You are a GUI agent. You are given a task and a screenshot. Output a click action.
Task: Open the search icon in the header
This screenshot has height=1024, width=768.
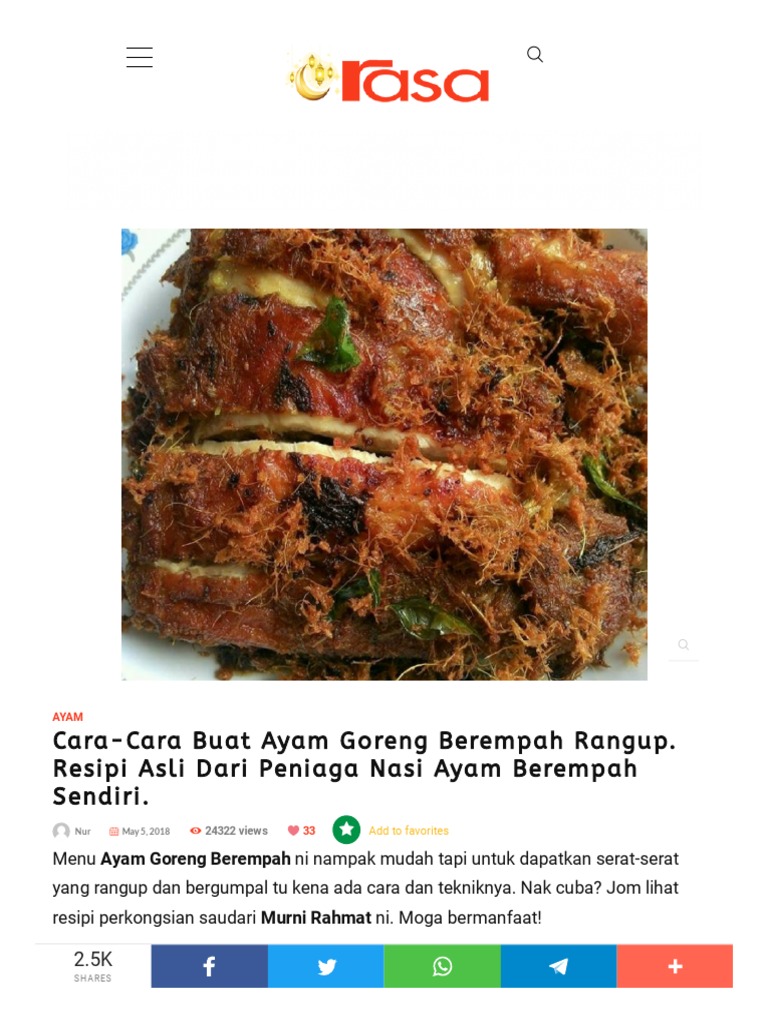[535, 54]
